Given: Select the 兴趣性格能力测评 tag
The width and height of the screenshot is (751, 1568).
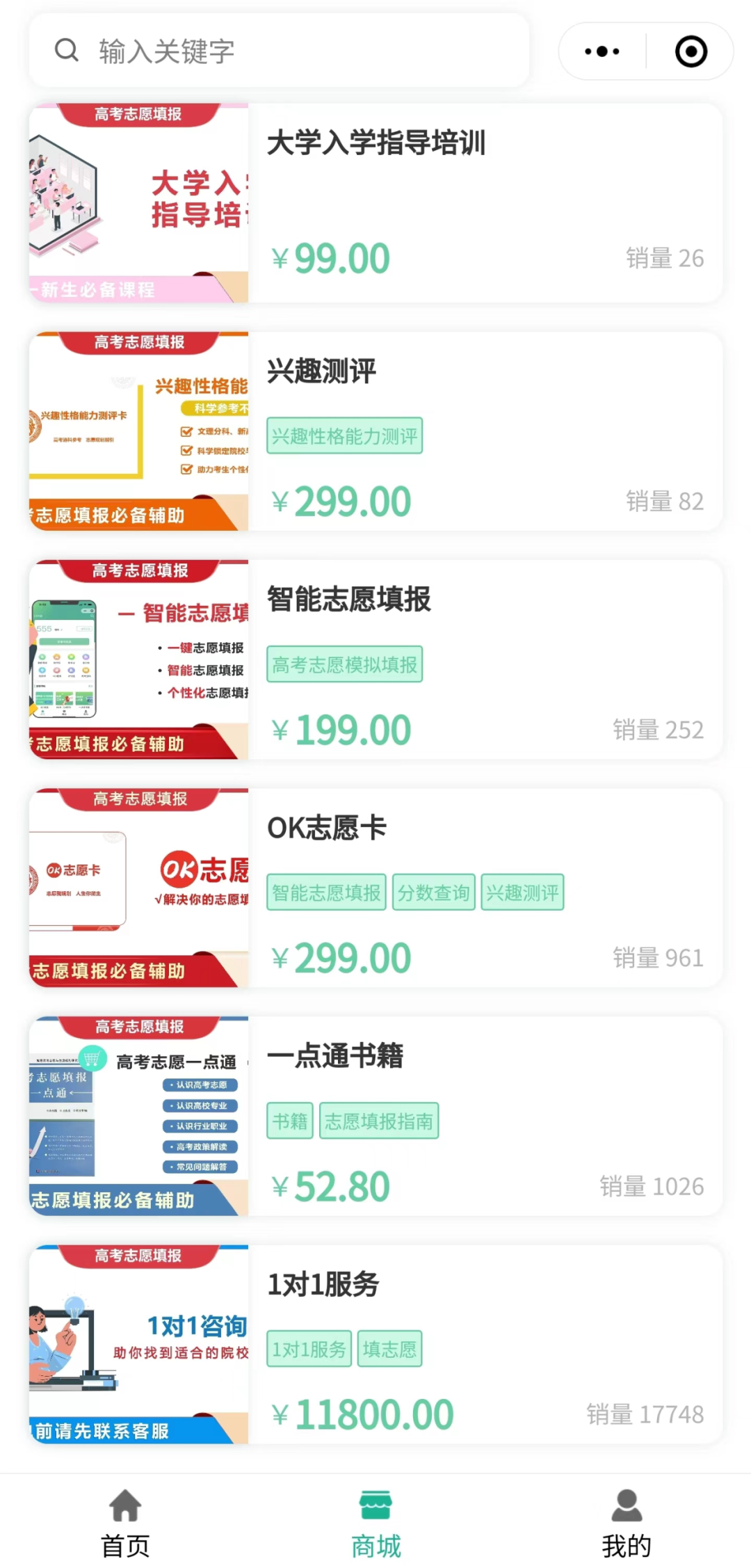Looking at the screenshot, I should click(345, 436).
